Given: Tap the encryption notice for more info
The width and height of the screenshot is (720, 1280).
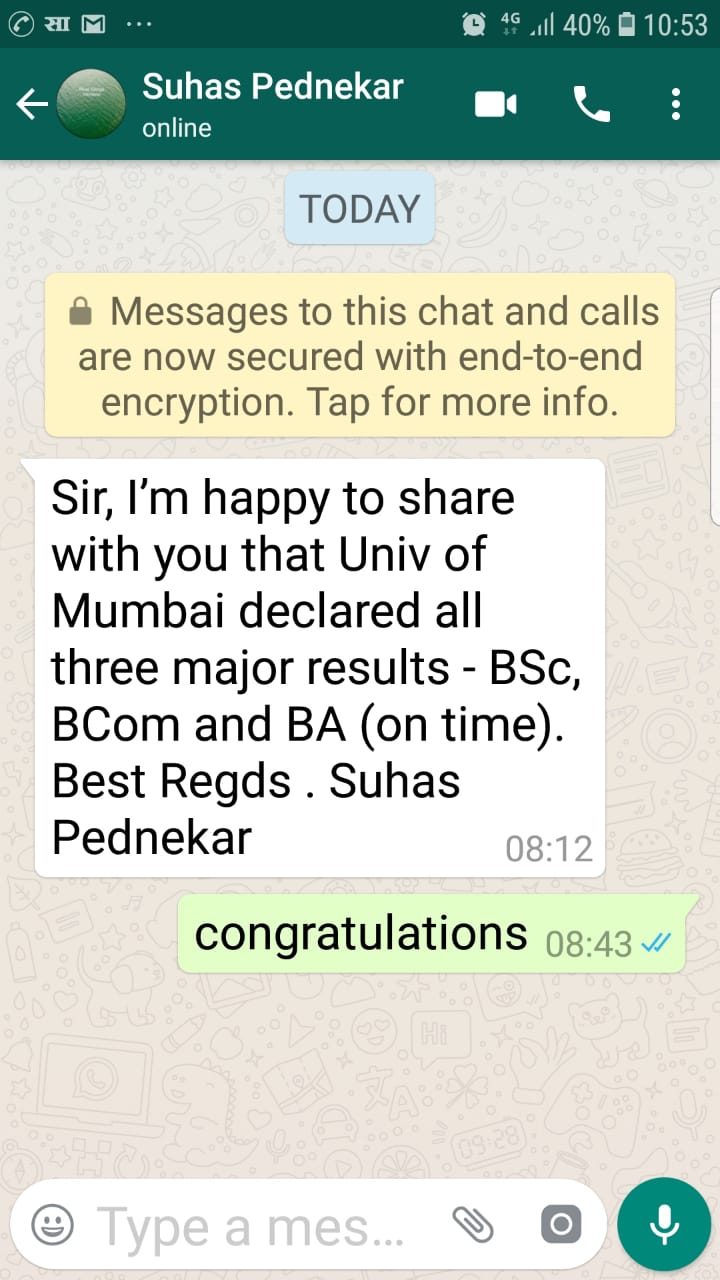Looking at the screenshot, I should point(360,356).
